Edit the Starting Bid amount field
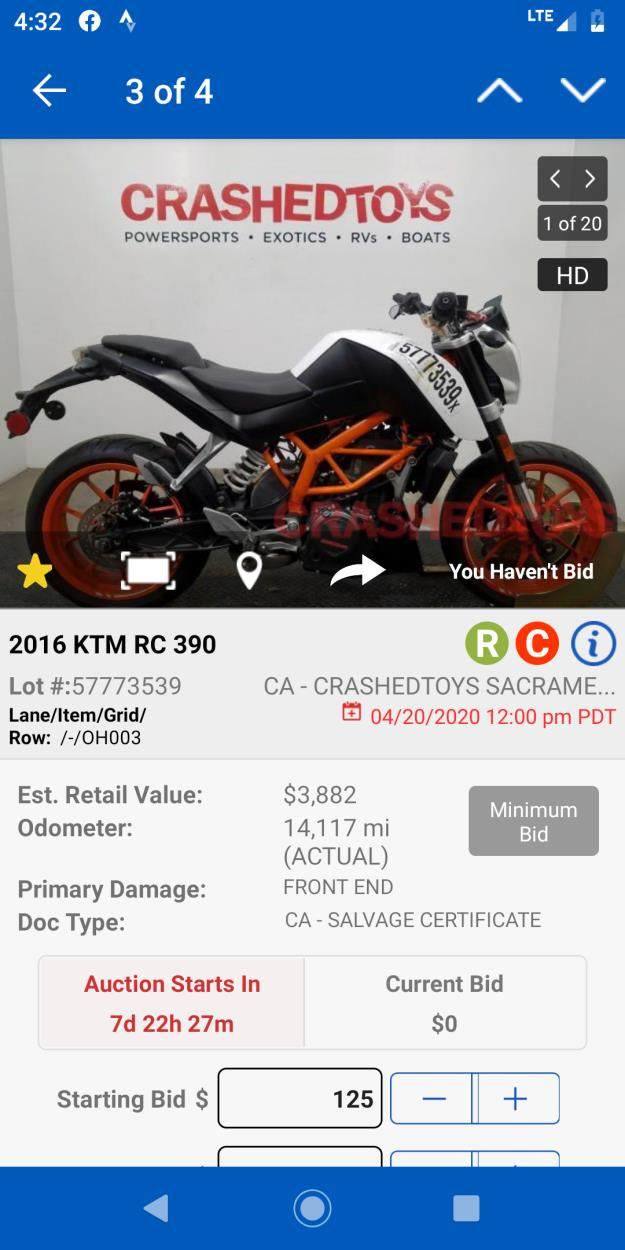The image size is (625, 1250). tap(300, 1099)
